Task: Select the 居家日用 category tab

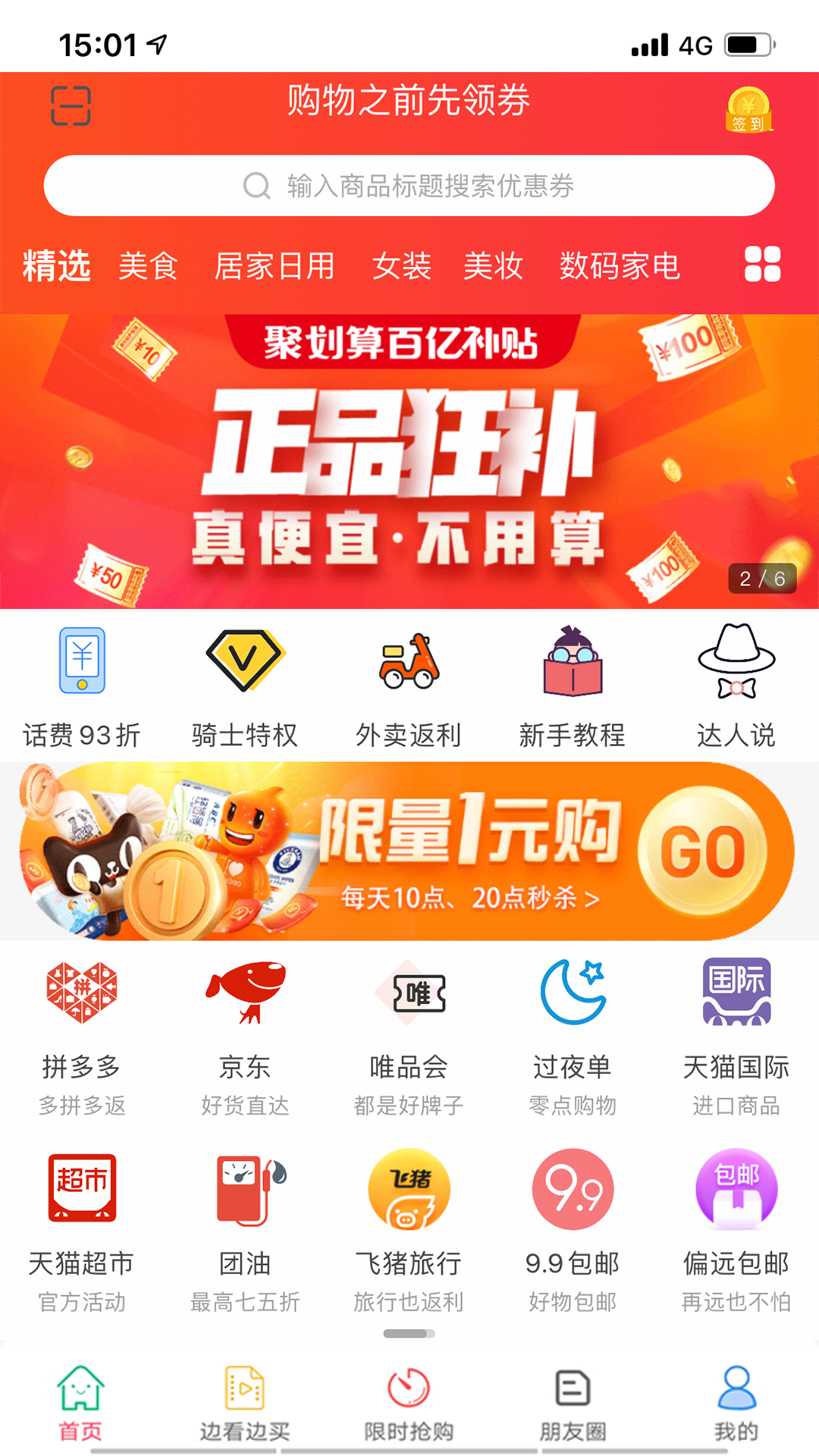Action: tap(275, 266)
